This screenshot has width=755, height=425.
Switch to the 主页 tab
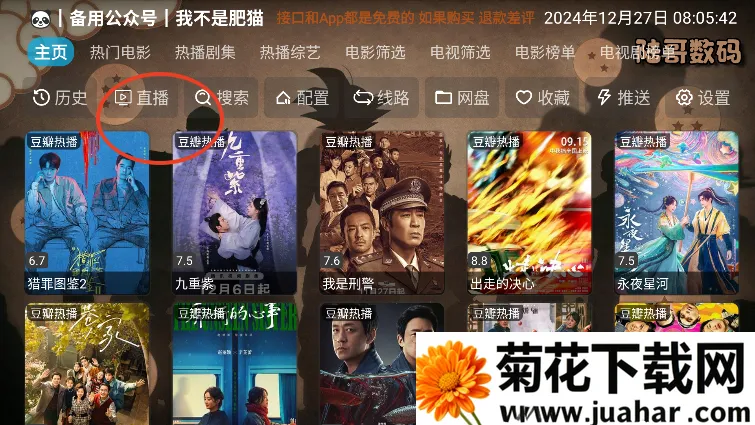pos(52,52)
